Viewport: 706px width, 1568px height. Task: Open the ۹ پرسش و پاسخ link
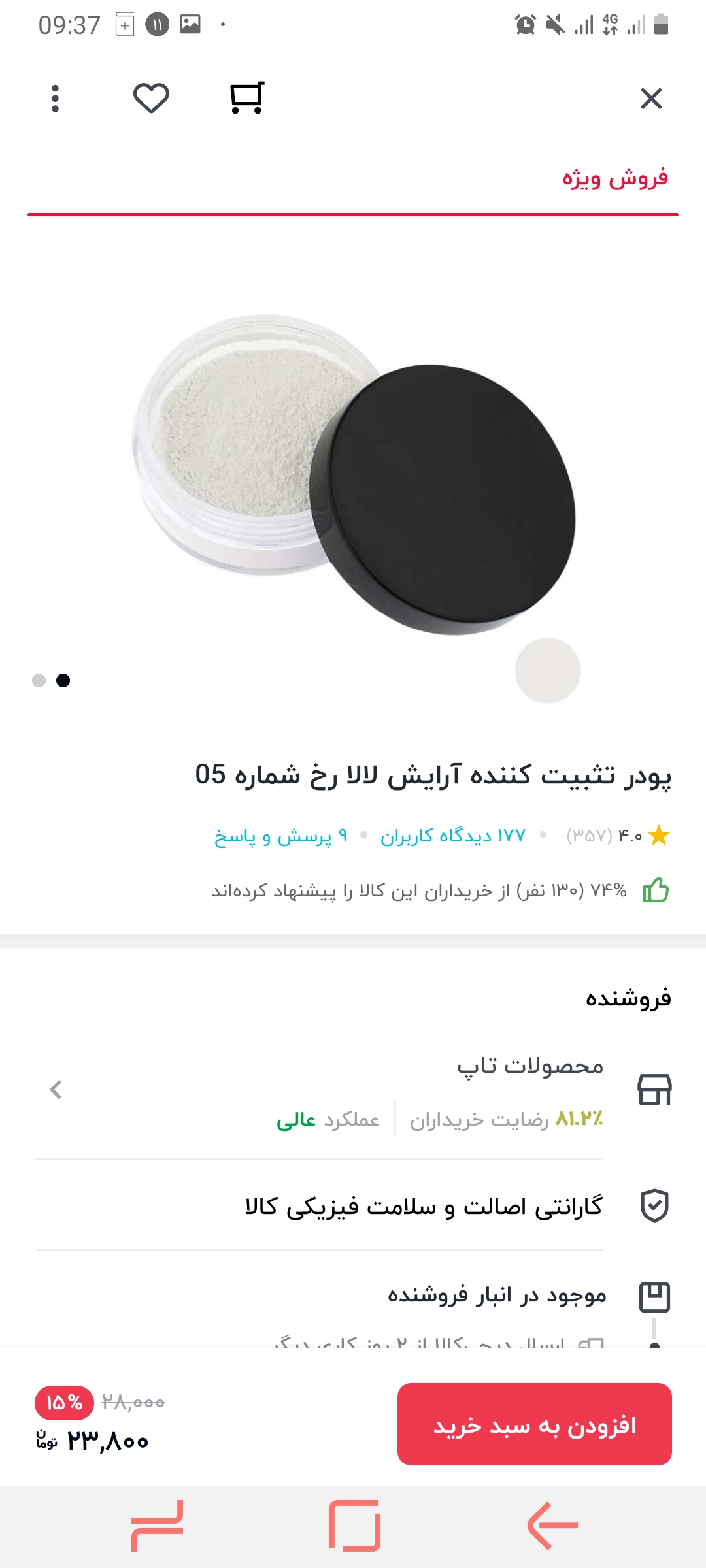pos(280,836)
